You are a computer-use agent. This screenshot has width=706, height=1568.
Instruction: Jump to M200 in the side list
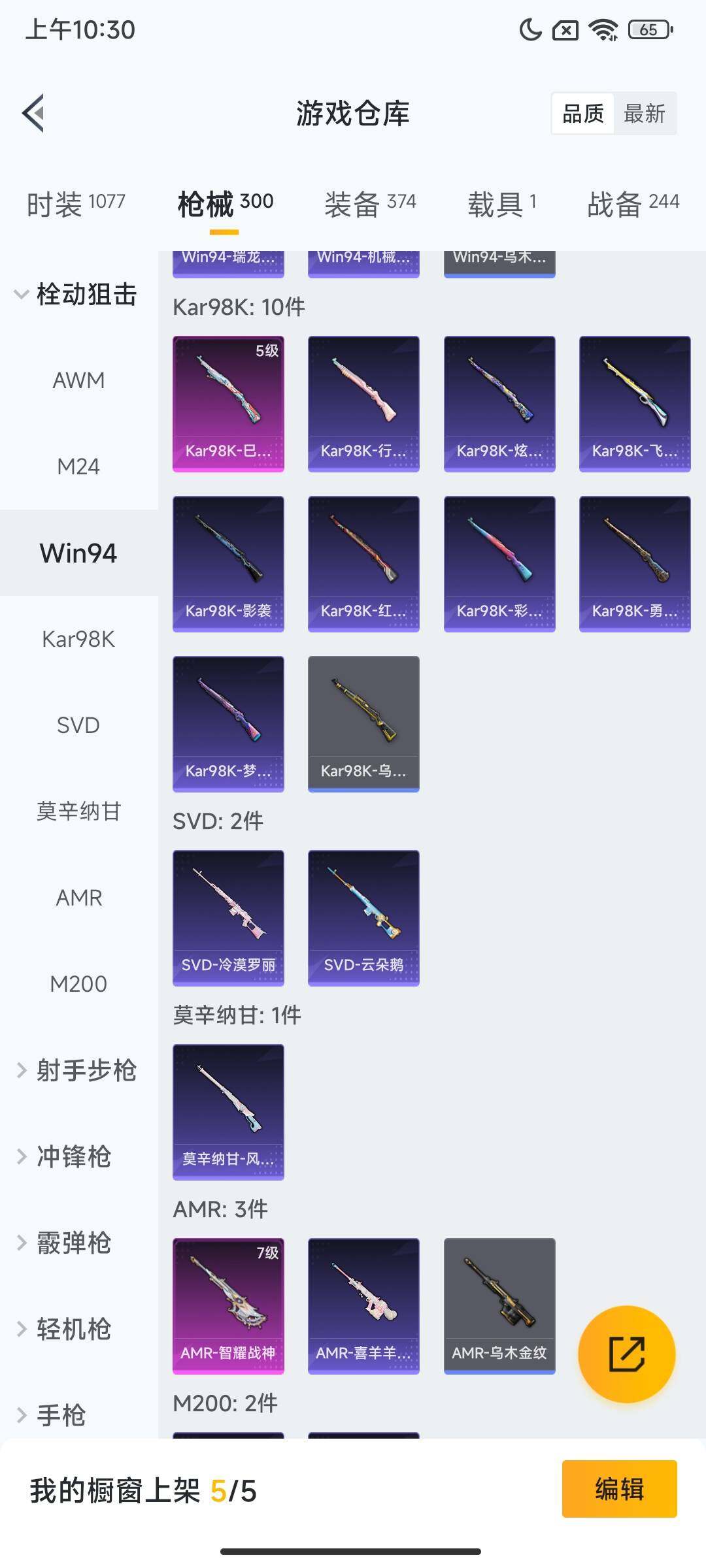point(78,984)
